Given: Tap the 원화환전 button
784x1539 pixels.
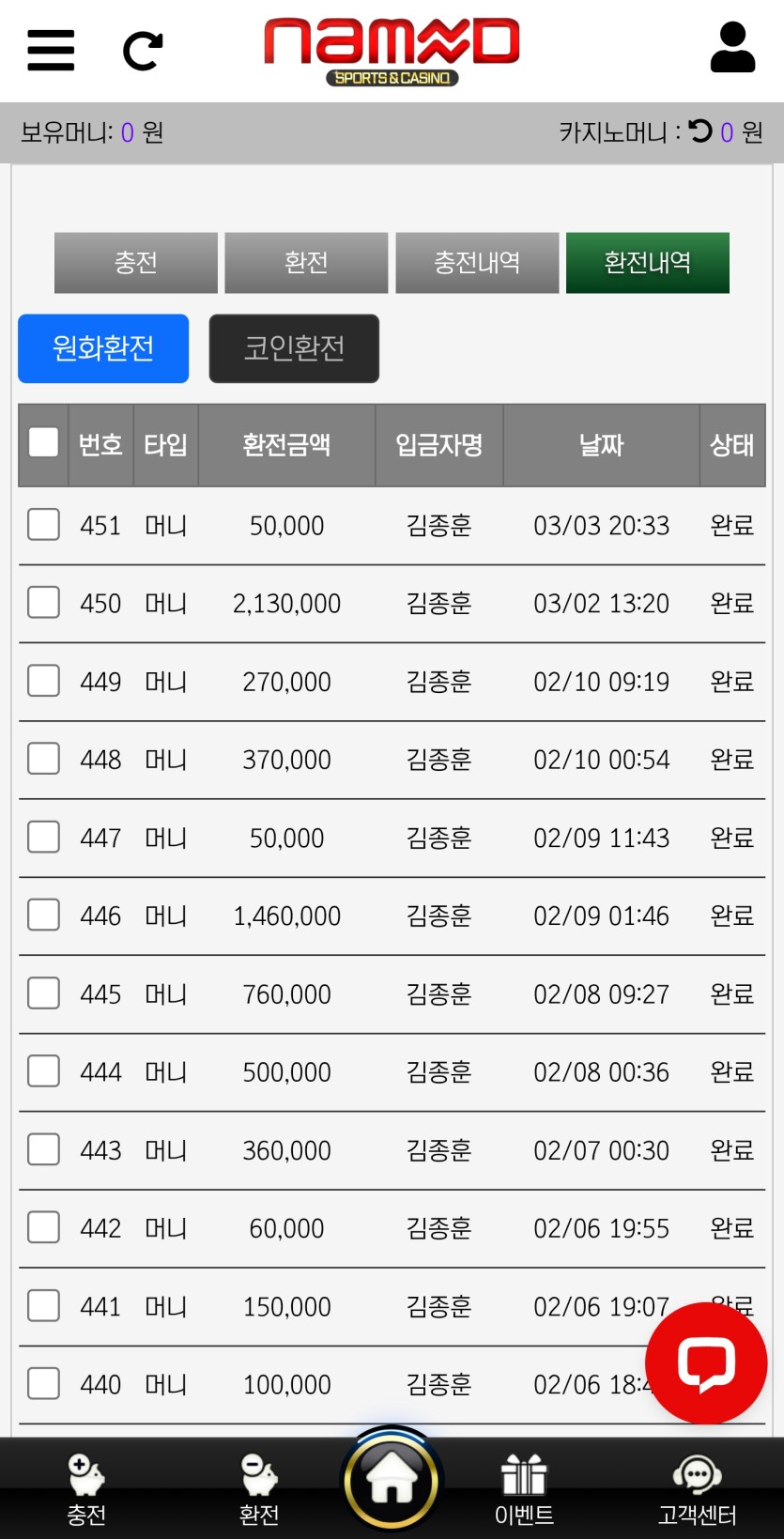Looking at the screenshot, I should point(103,348).
